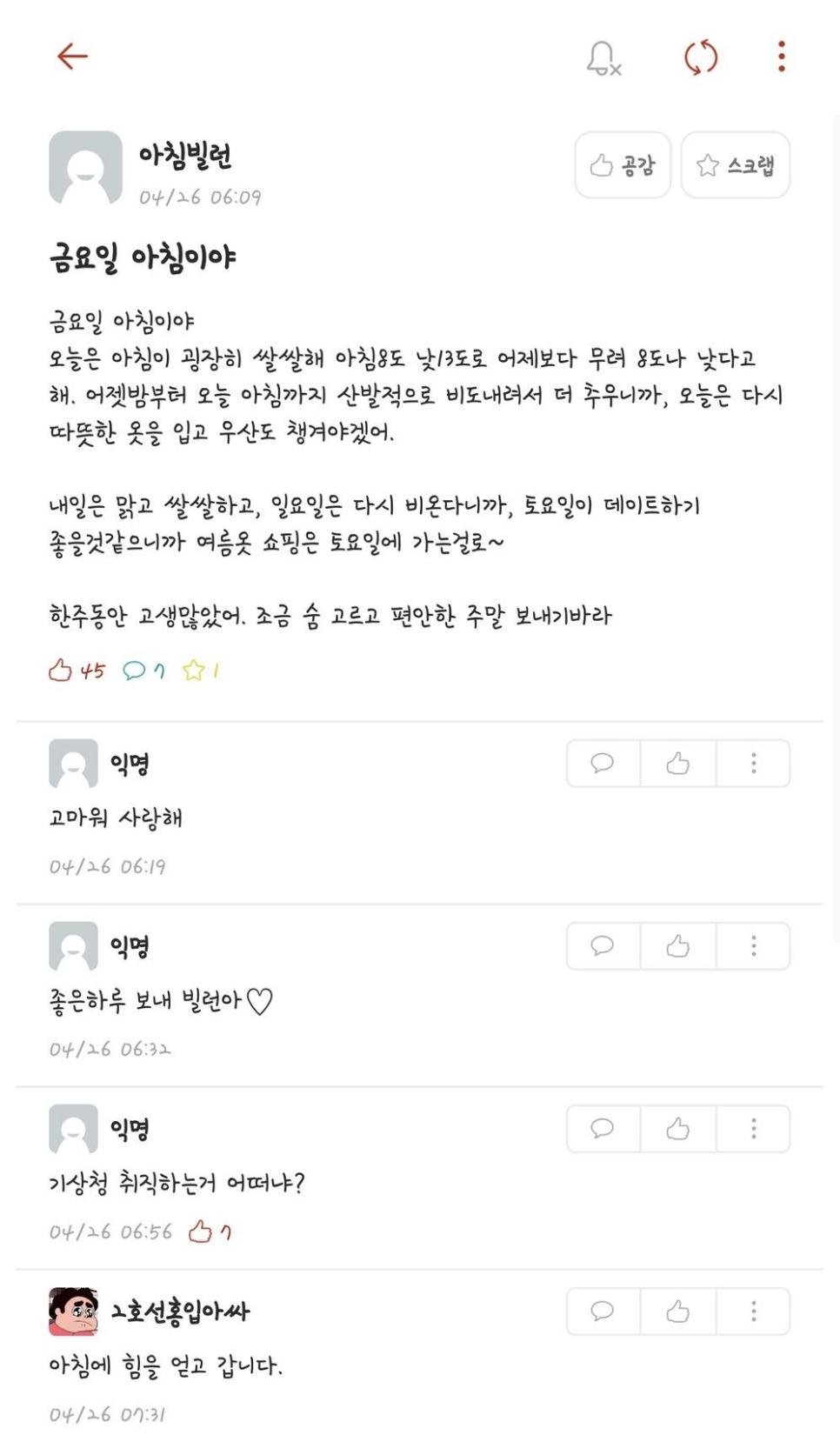
Task: Reply to the comment "좋은하루 보내 빌런아"
Action: (603, 946)
